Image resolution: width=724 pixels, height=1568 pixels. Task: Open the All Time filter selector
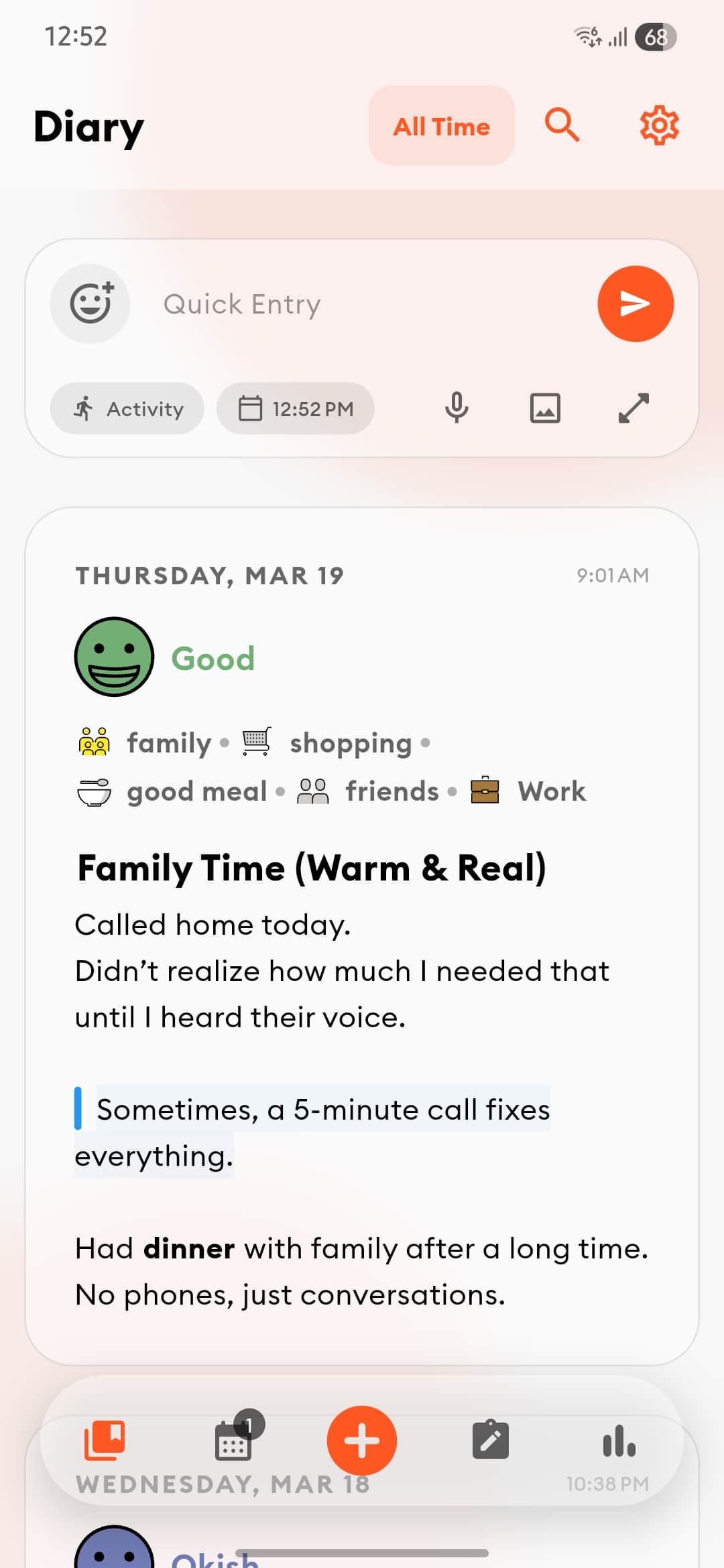pos(441,126)
